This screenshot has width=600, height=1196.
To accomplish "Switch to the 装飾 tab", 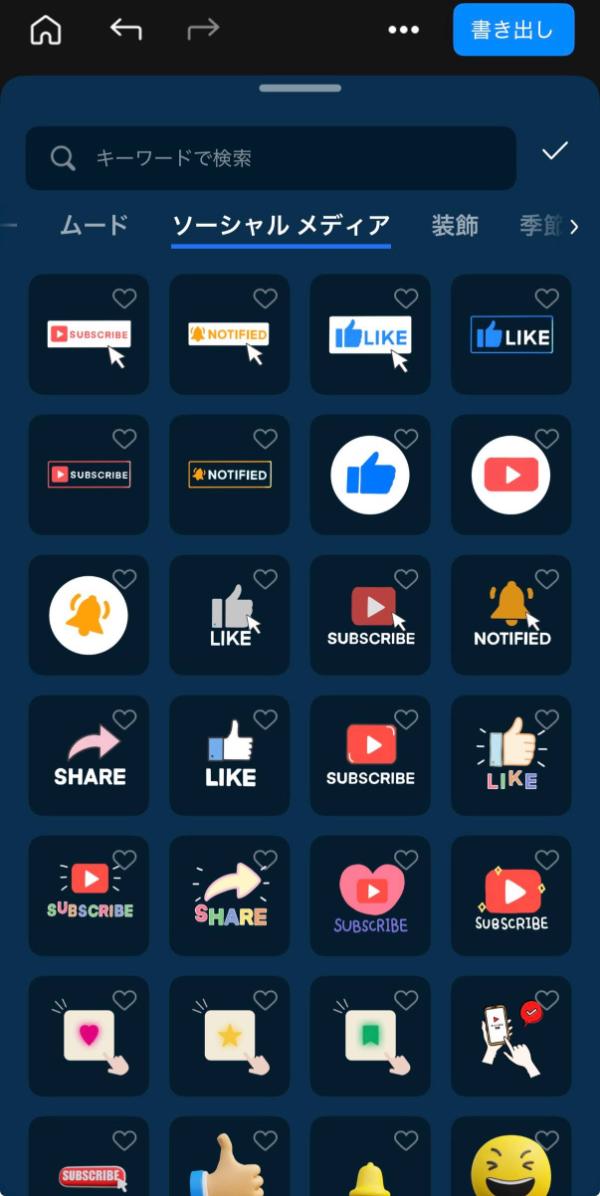I will (455, 225).
